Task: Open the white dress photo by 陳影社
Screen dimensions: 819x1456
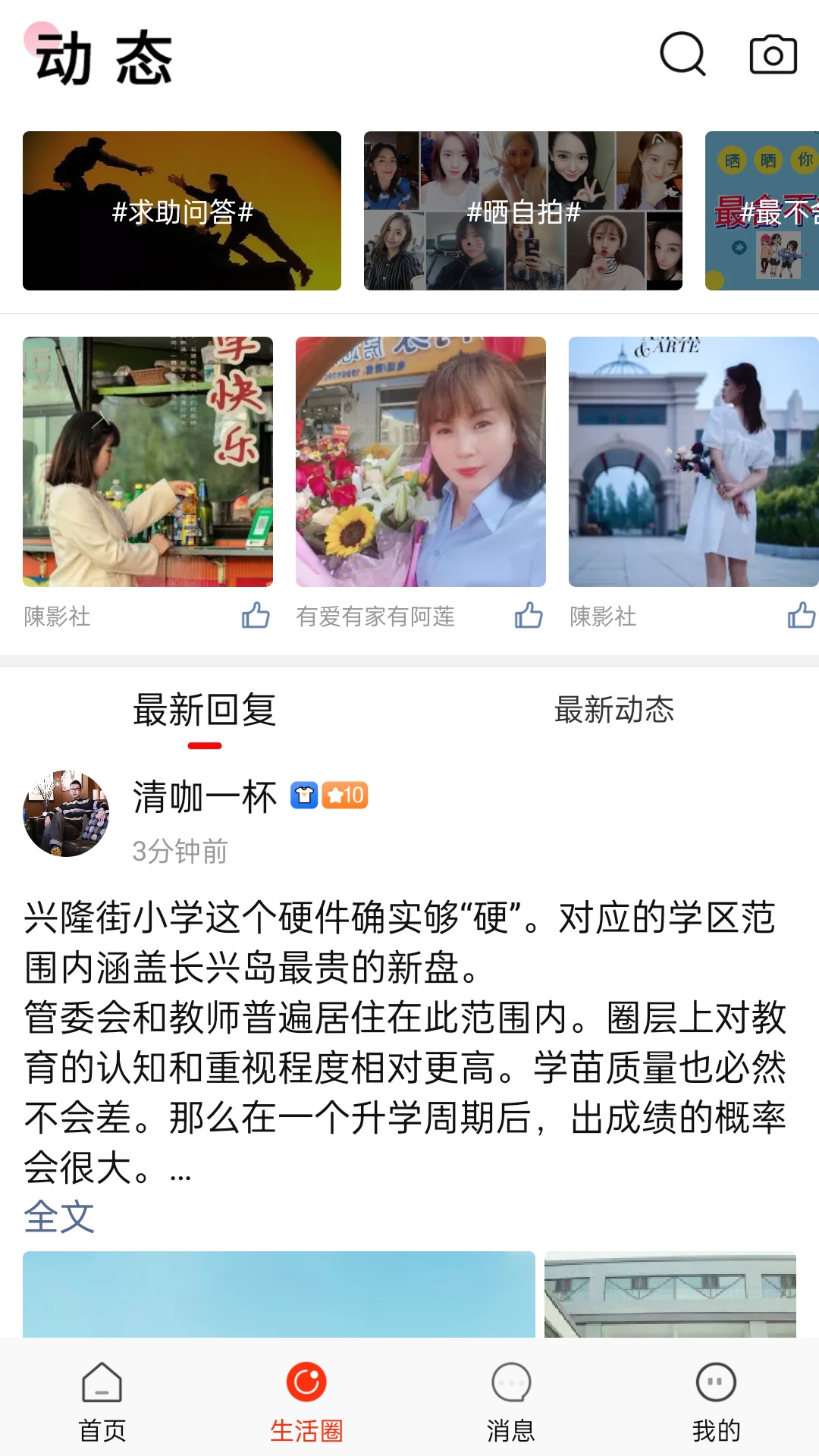Action: click(x=694, y=461)
